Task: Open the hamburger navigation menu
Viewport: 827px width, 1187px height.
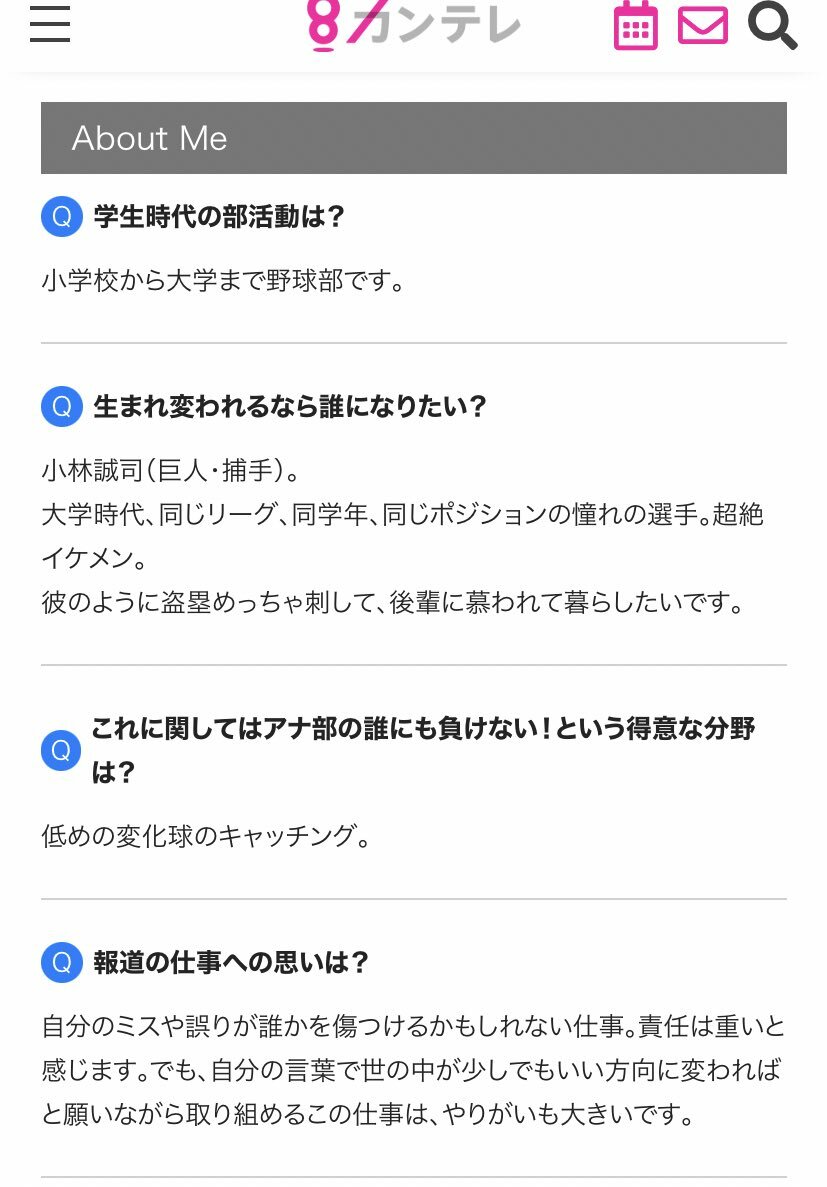Action: coord(50,24)
